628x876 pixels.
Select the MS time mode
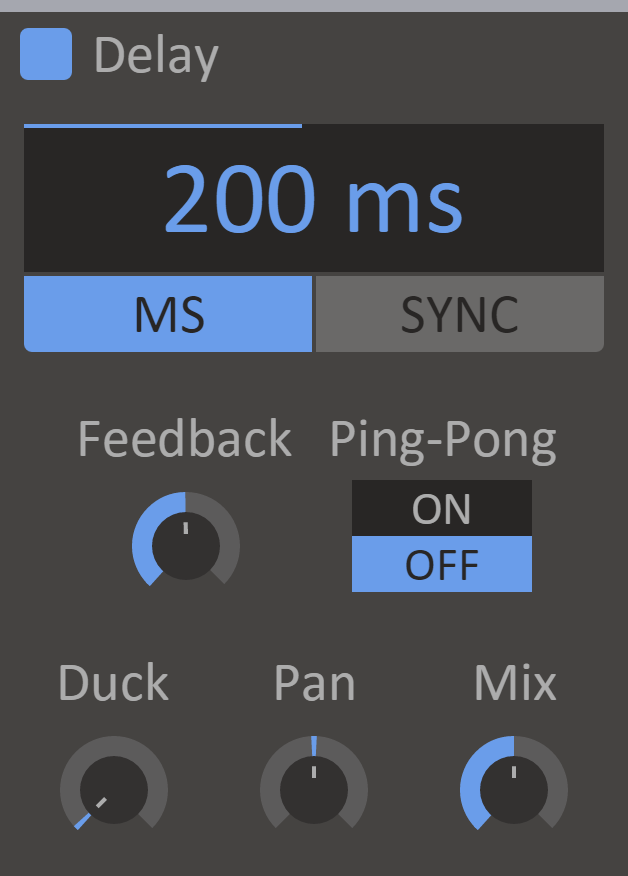(168, 315)
